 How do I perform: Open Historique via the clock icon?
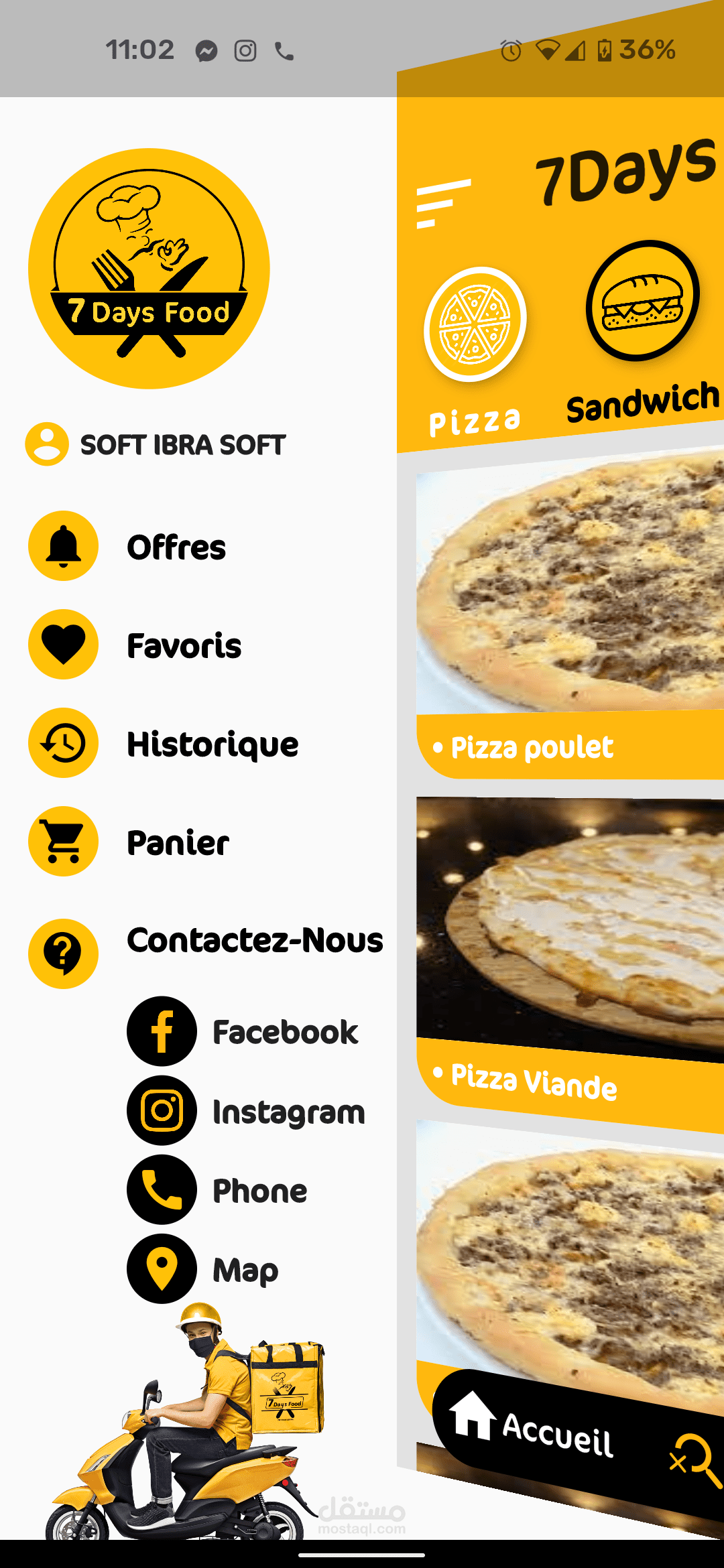pos(63,744)
